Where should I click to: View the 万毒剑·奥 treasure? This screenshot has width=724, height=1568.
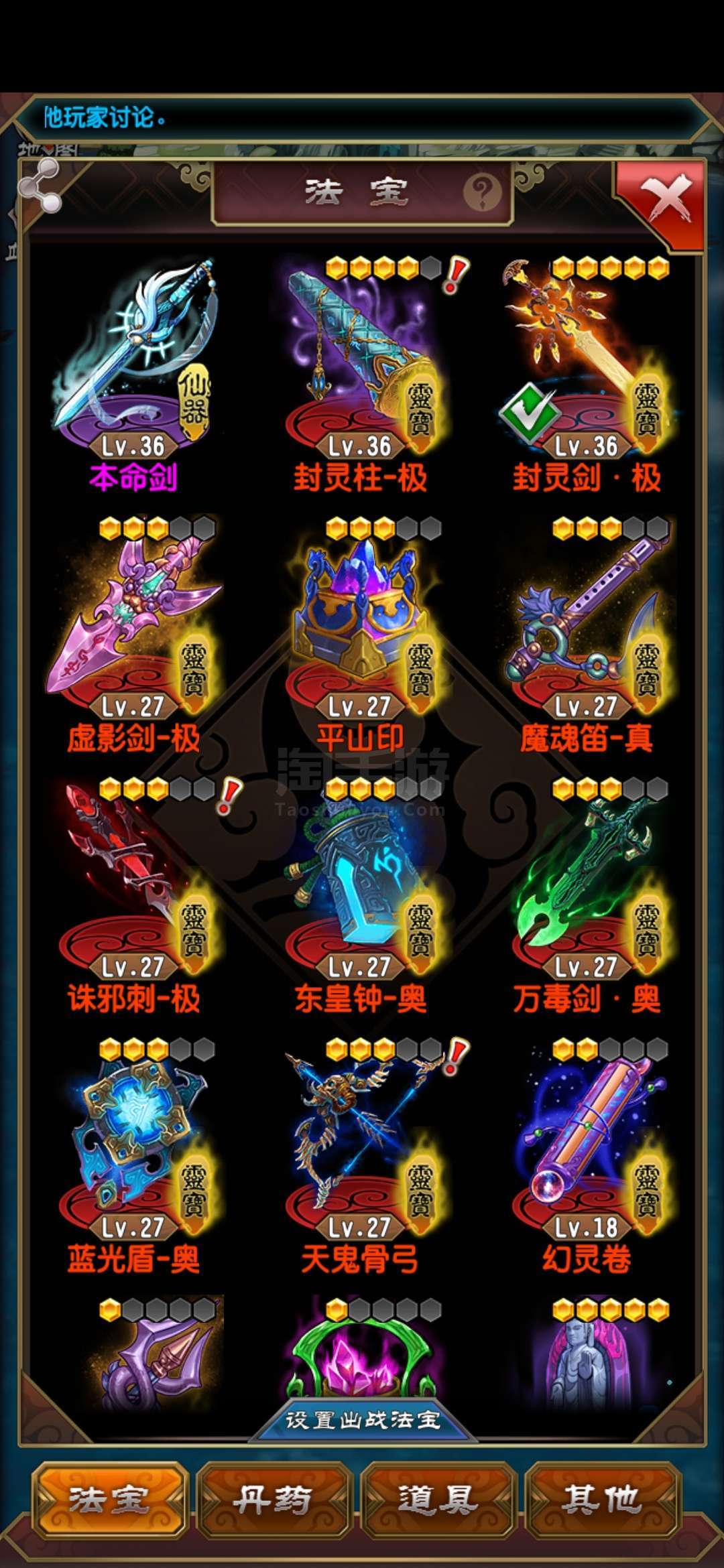pos(587,895)
